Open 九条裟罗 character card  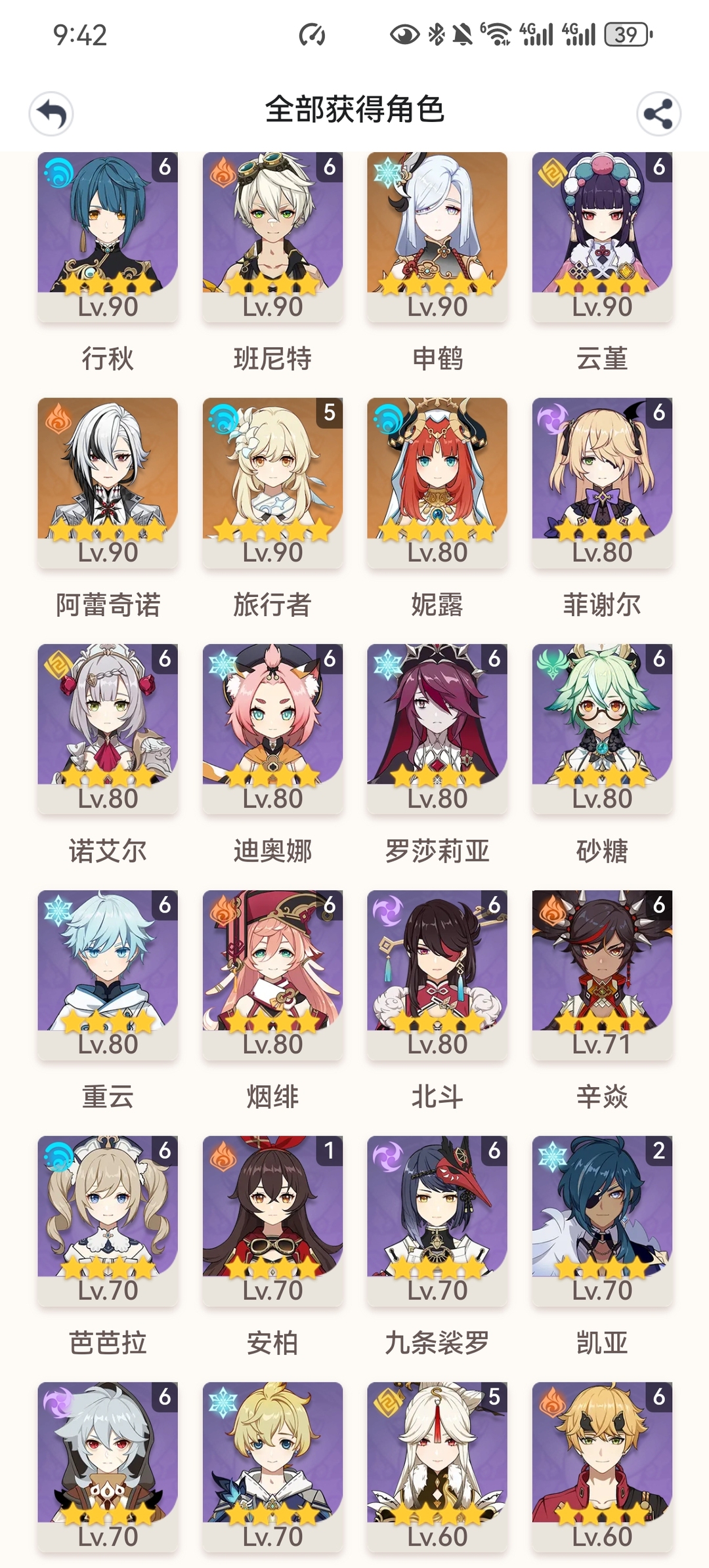point(437,1220)
